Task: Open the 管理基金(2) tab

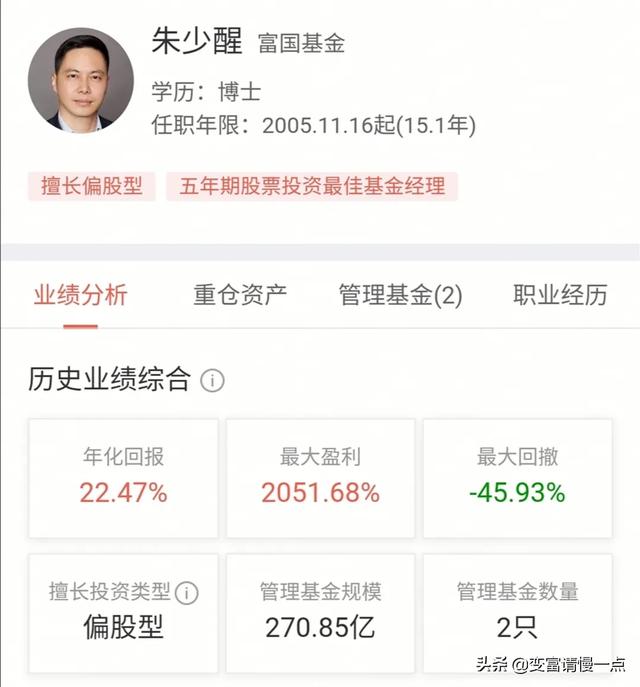Action: click(400, 295)
